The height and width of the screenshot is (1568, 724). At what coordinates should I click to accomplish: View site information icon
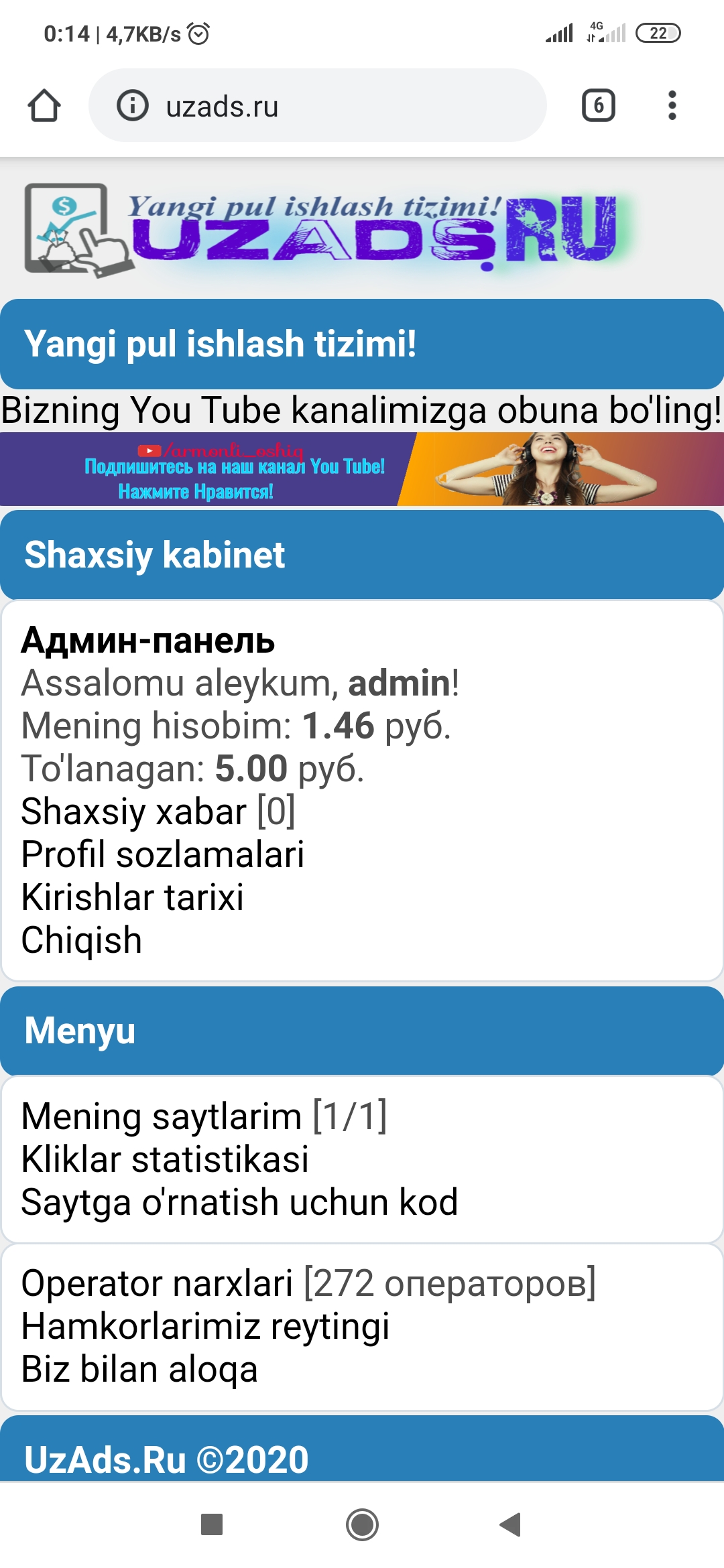pos(132,106)
